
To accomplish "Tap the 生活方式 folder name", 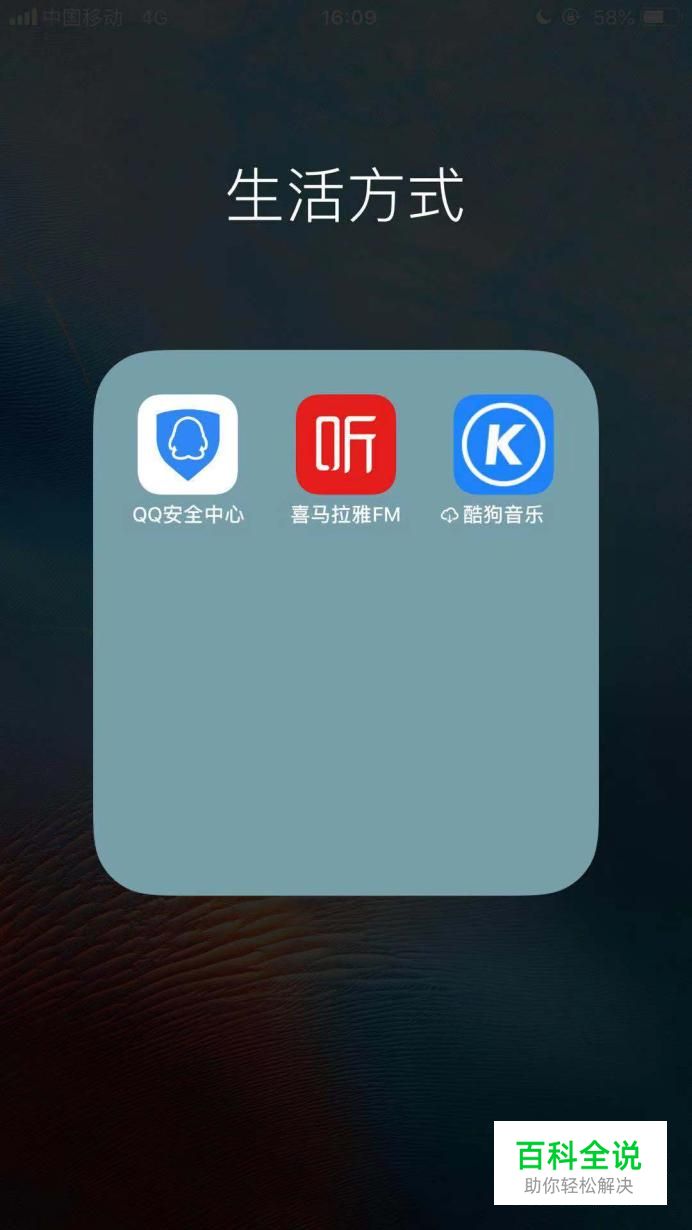I will coord(346,197).
